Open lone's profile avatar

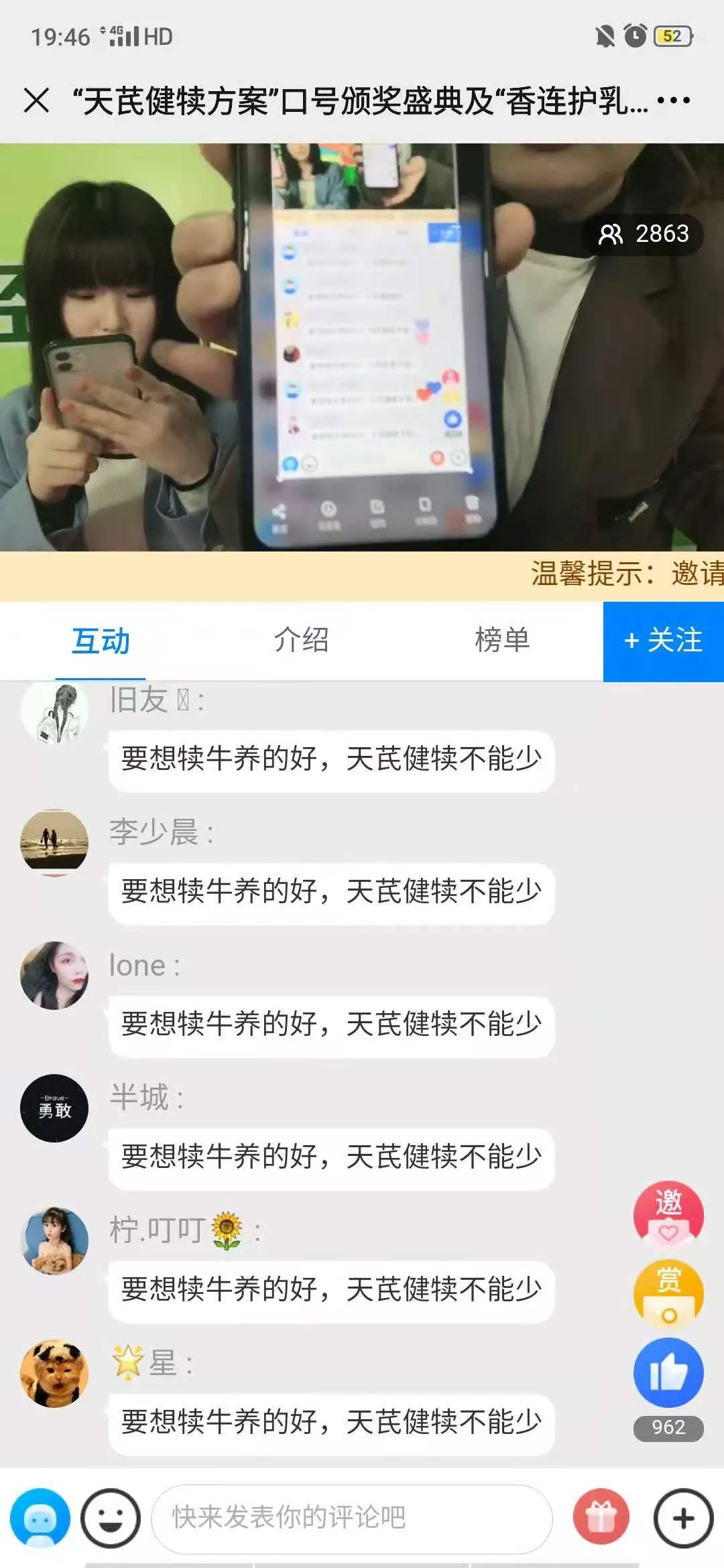tap(54, 975)
